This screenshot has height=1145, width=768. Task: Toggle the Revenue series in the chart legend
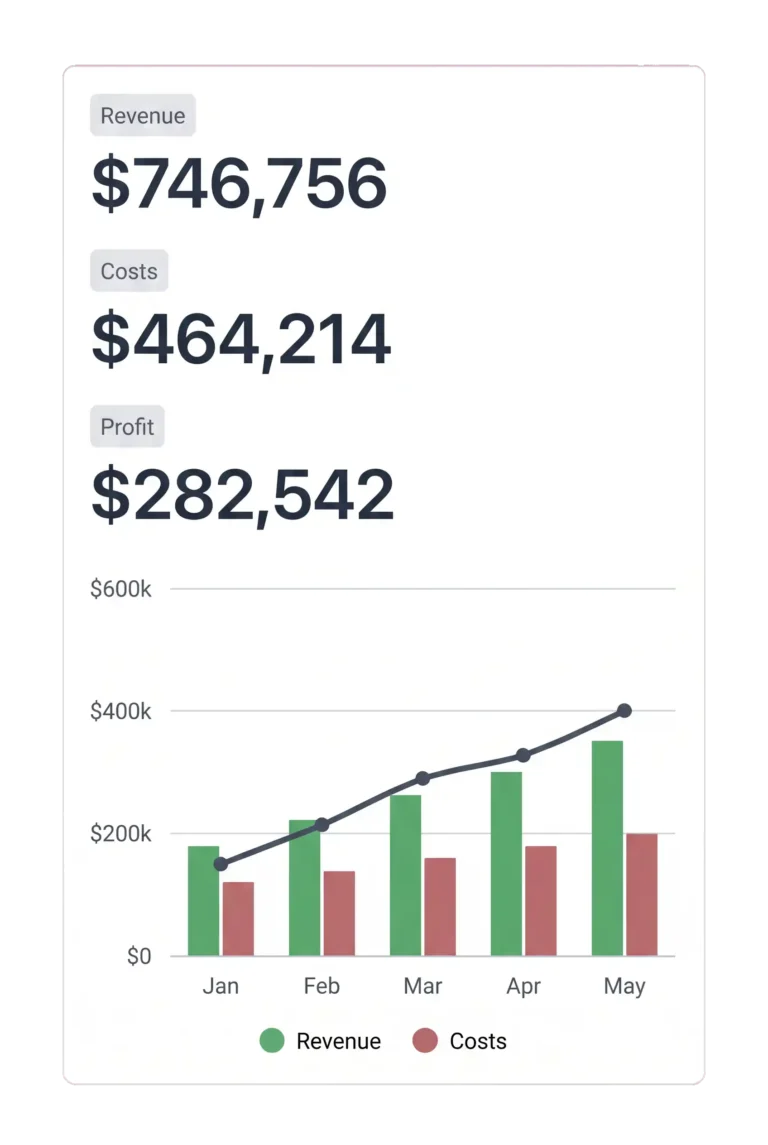[320, 1041]
